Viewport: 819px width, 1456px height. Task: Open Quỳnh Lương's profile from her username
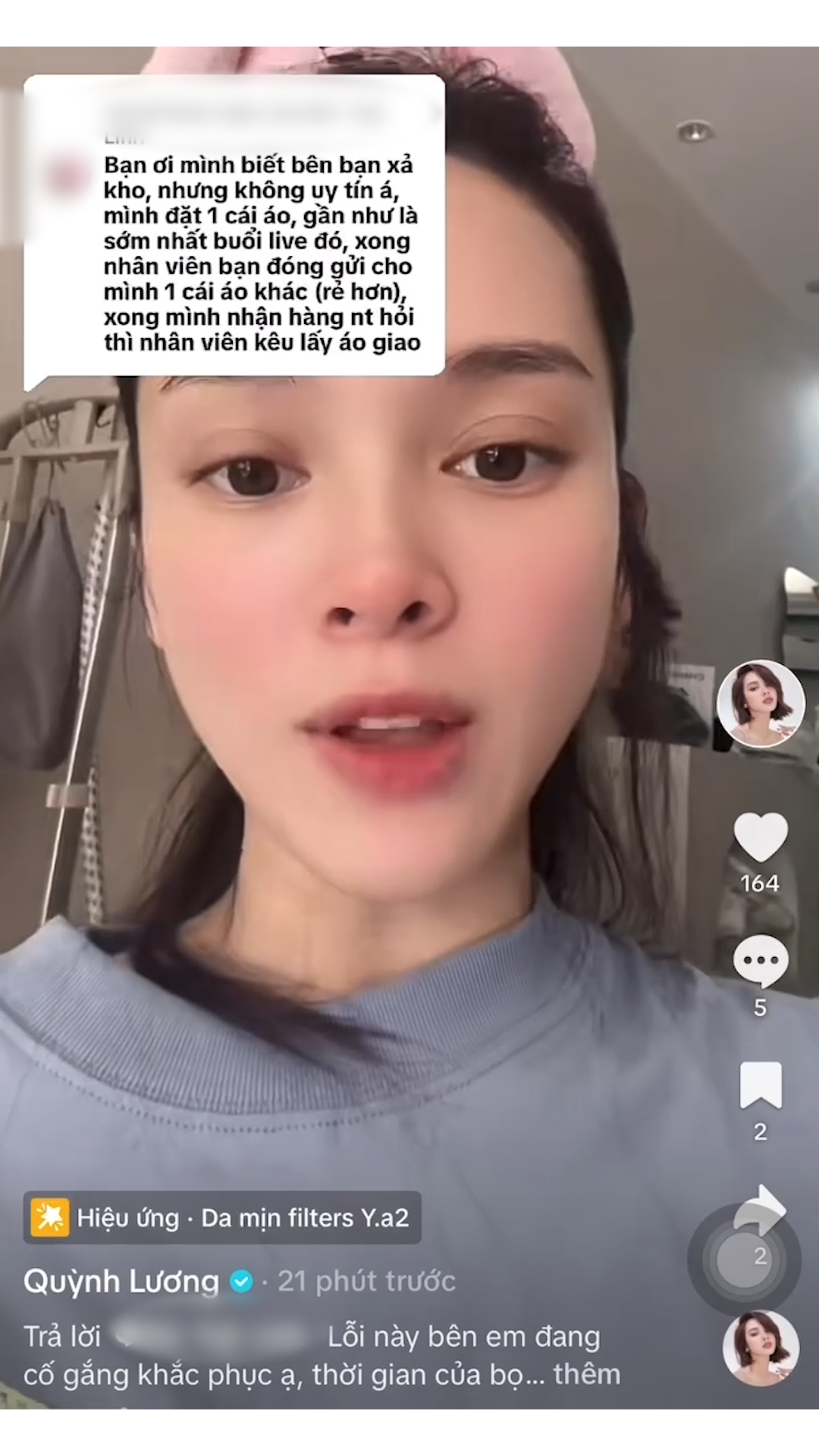point(121,1282)
